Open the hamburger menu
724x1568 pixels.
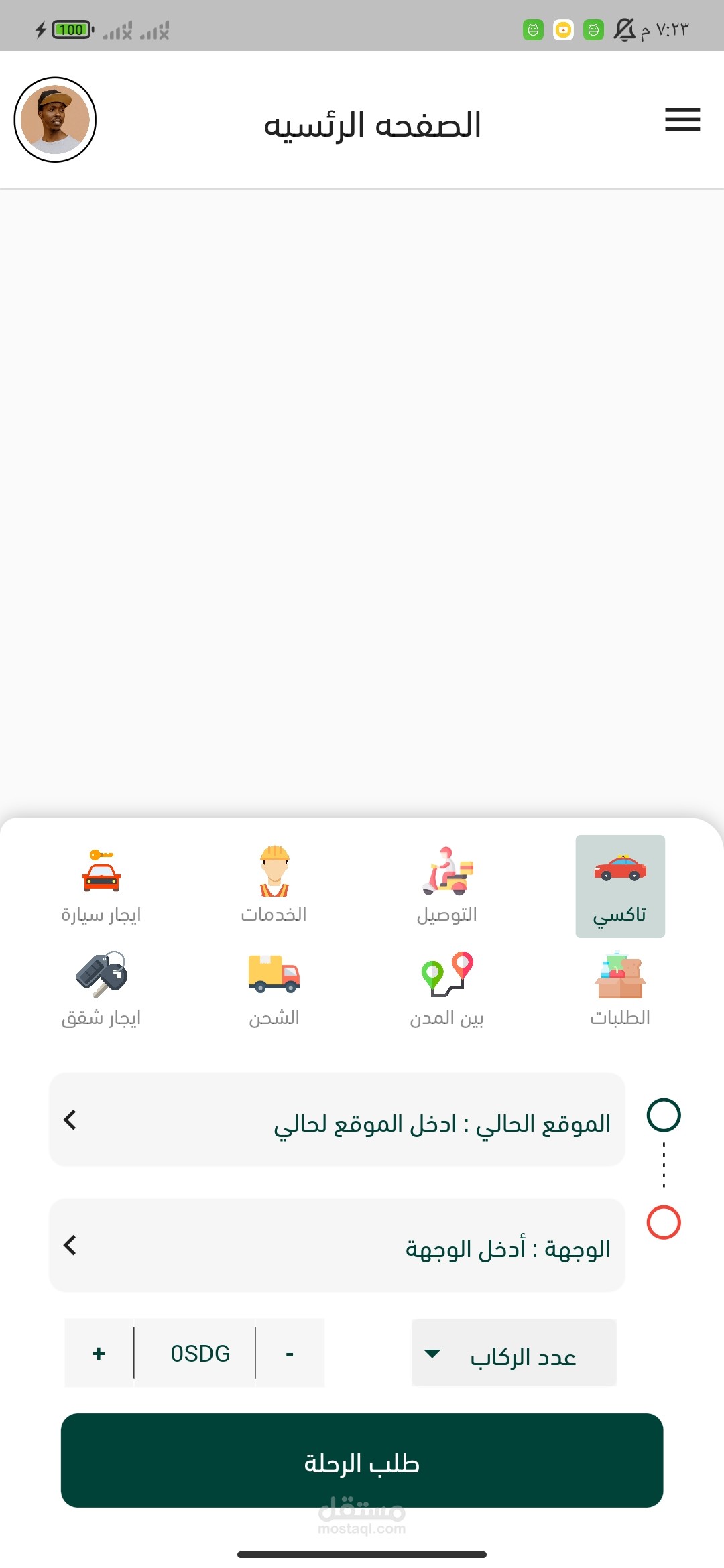[x=682, y=120]
